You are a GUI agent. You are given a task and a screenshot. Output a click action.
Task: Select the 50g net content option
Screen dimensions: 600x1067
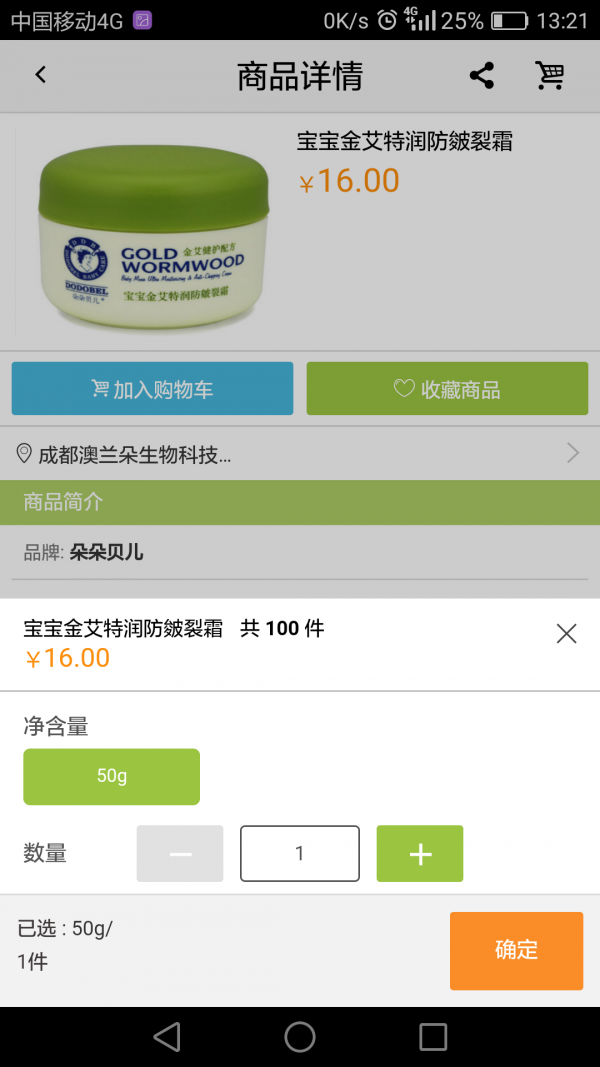pos(111,776)
